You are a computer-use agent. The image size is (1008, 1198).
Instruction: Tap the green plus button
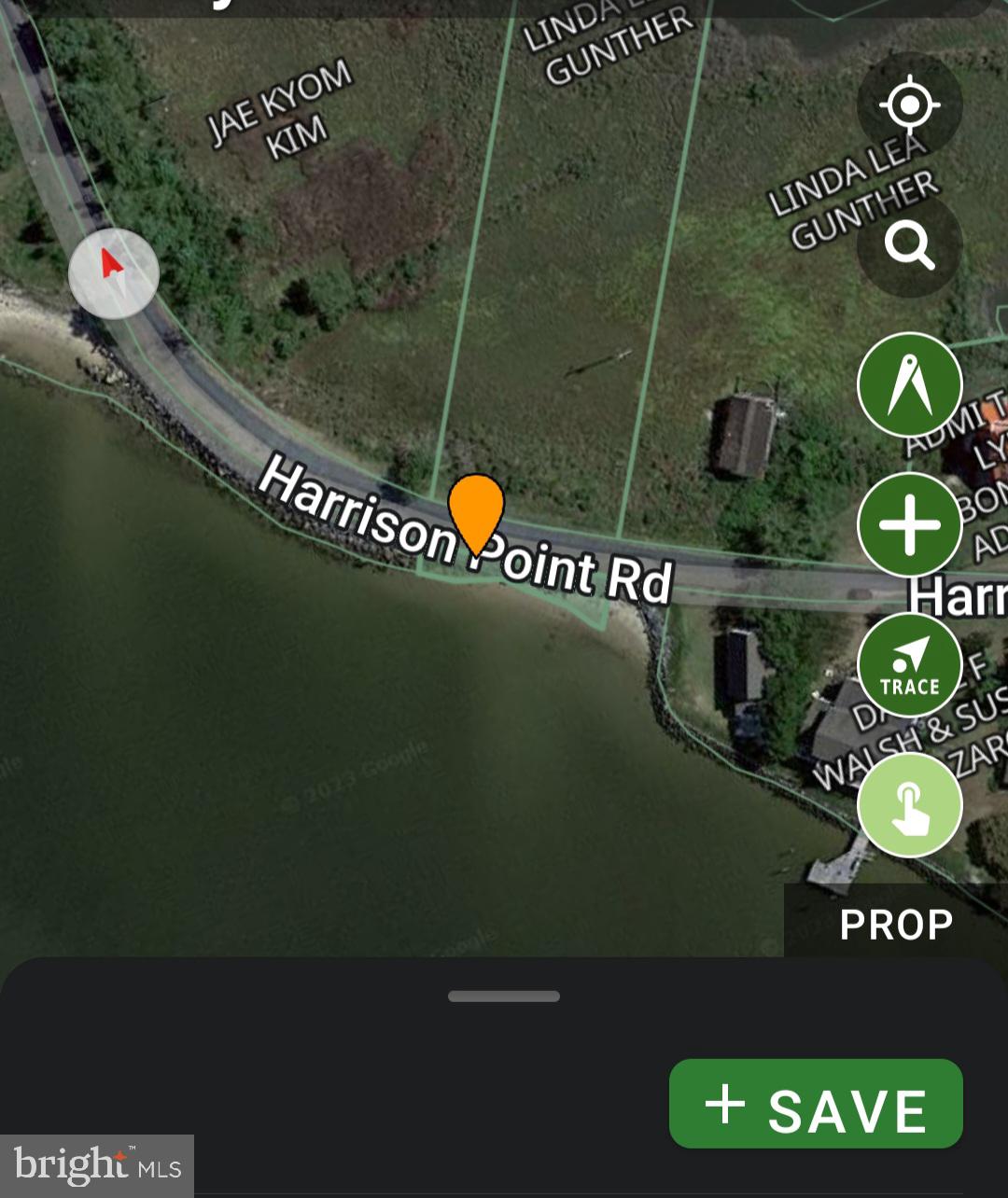909,524
